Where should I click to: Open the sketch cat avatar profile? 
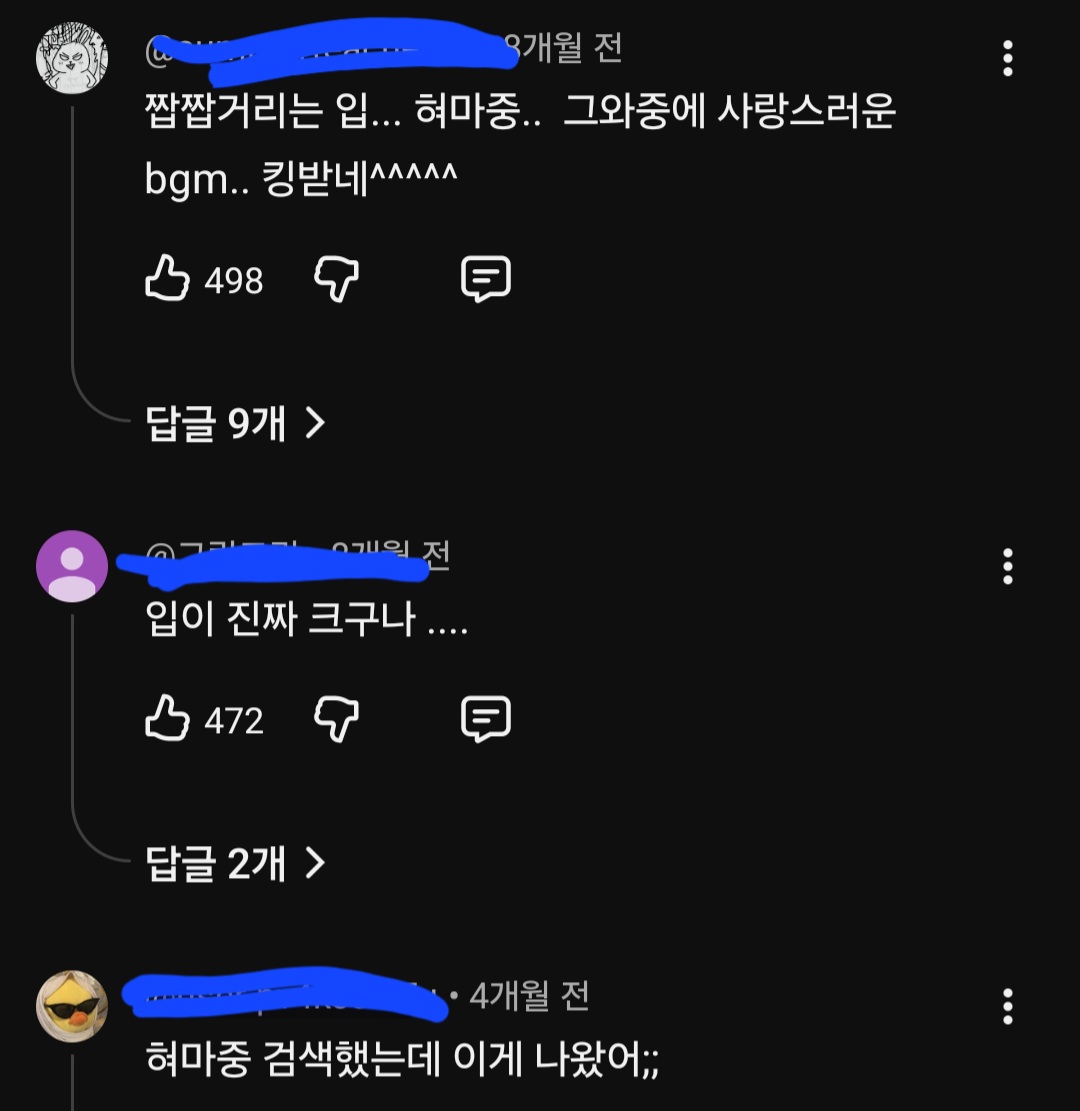72,59
